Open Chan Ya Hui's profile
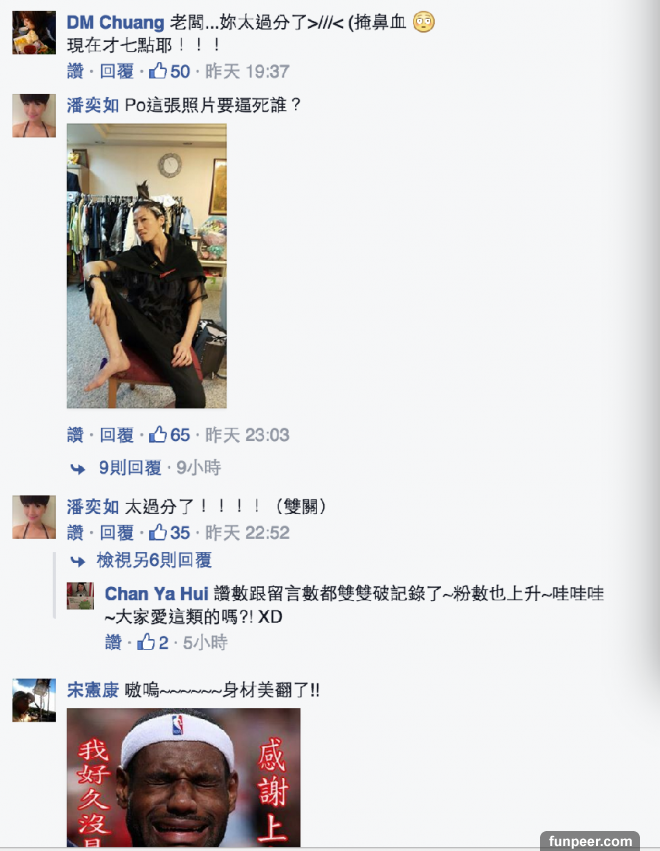This screenshot has height=851, width=660. [153, 594]
